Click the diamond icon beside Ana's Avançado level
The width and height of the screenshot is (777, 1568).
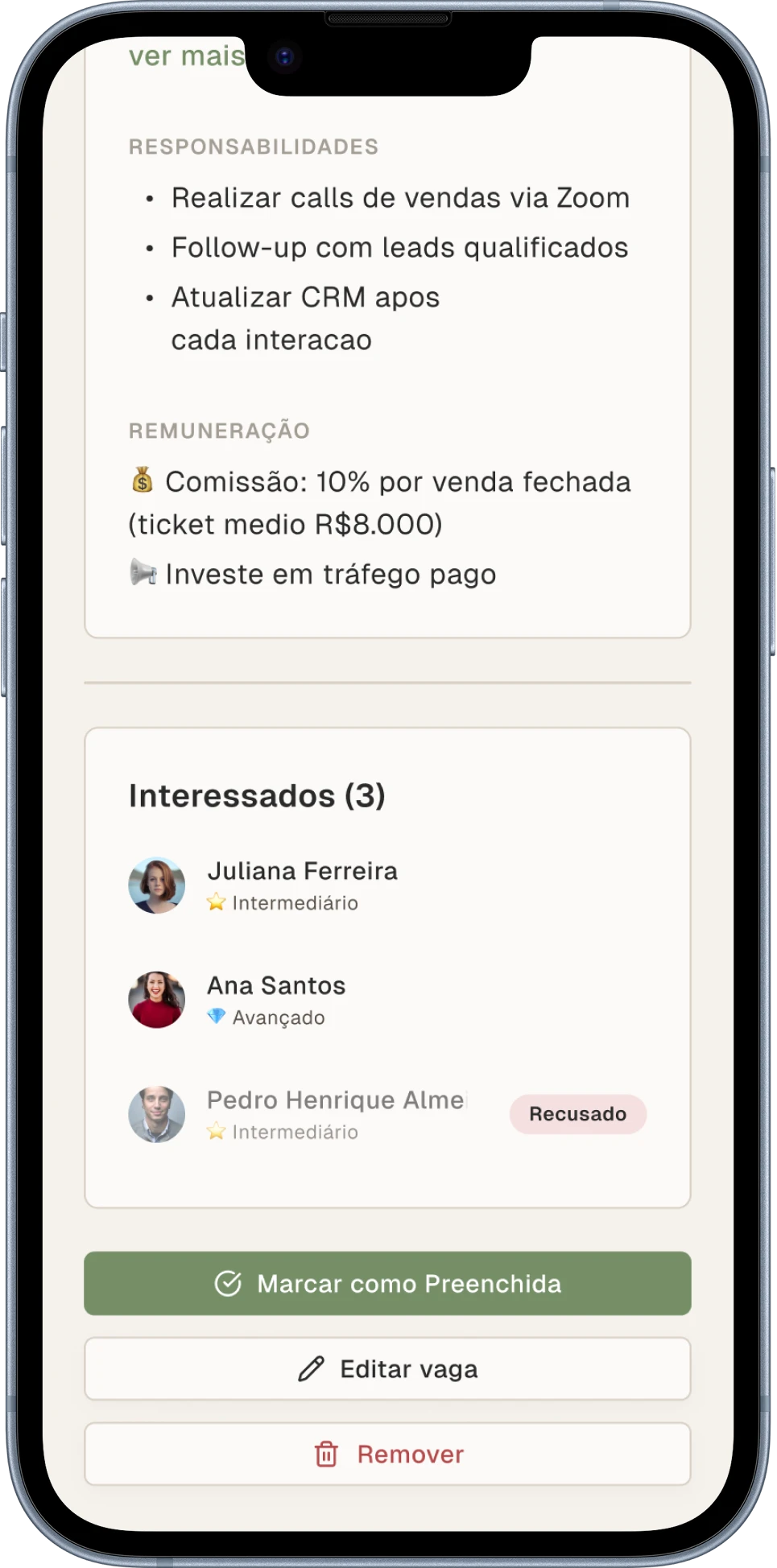tap(216, 1017)
